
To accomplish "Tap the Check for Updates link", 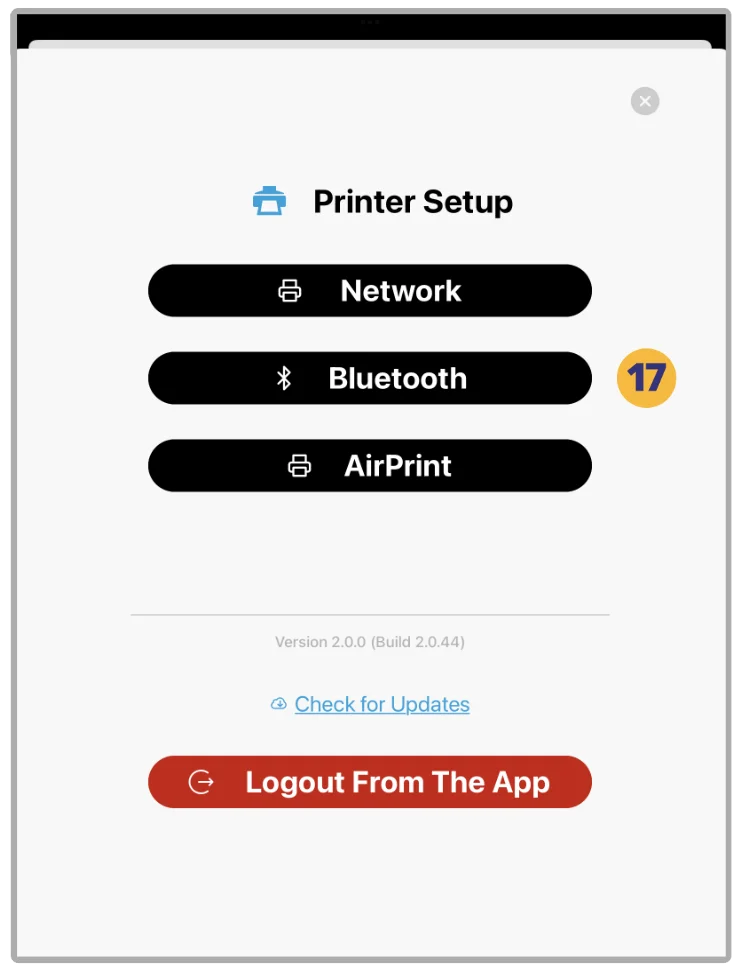I will (x=381, y=704).
